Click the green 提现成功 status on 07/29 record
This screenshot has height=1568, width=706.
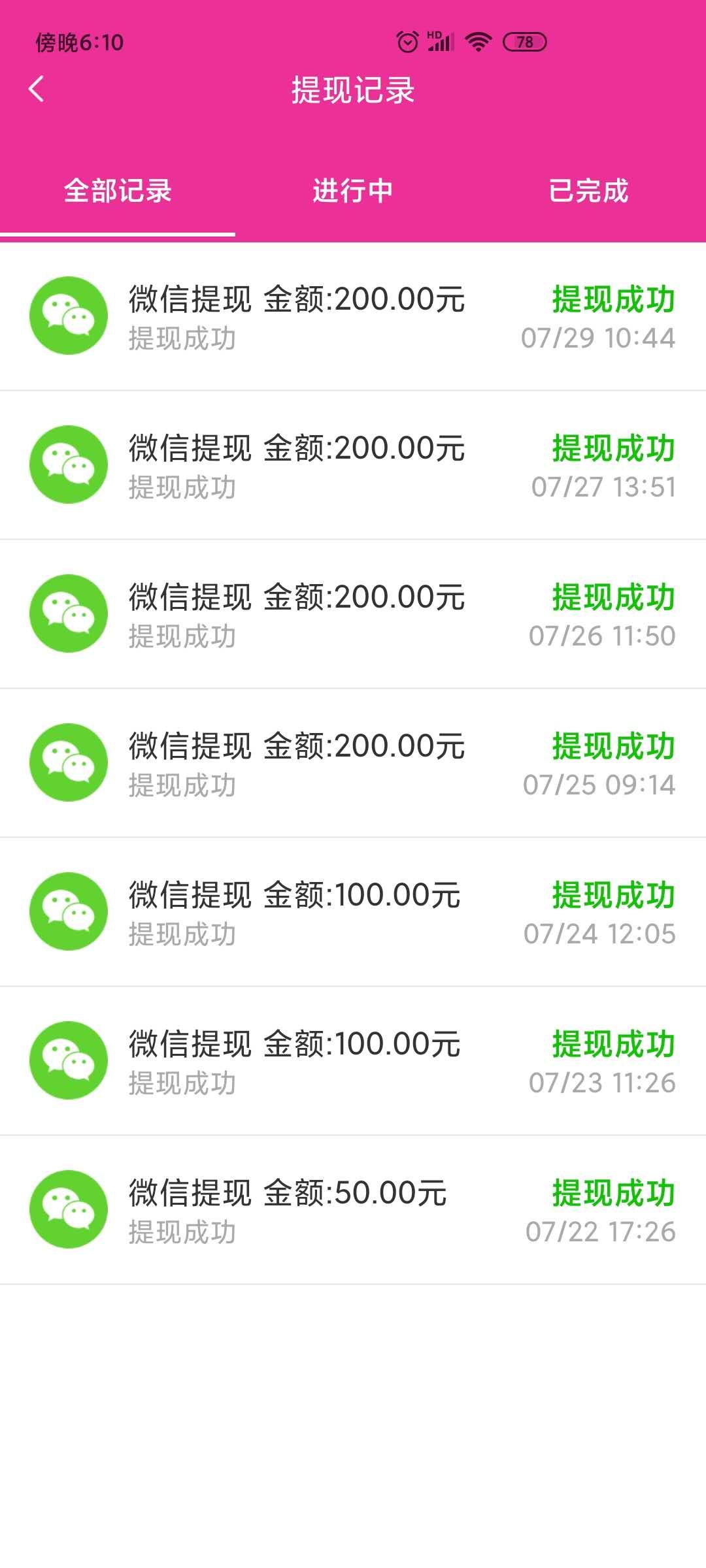click(x=613, y=299)
